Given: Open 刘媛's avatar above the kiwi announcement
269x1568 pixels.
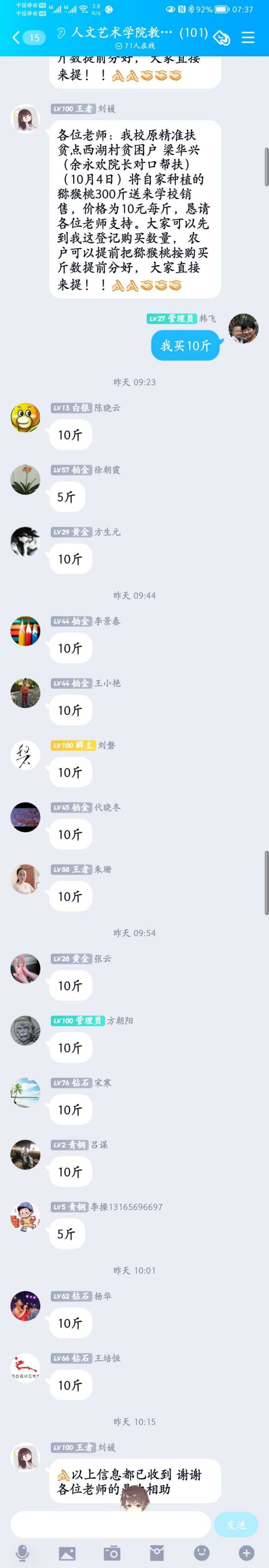Looking at the screenshot, I should [25, 118].
